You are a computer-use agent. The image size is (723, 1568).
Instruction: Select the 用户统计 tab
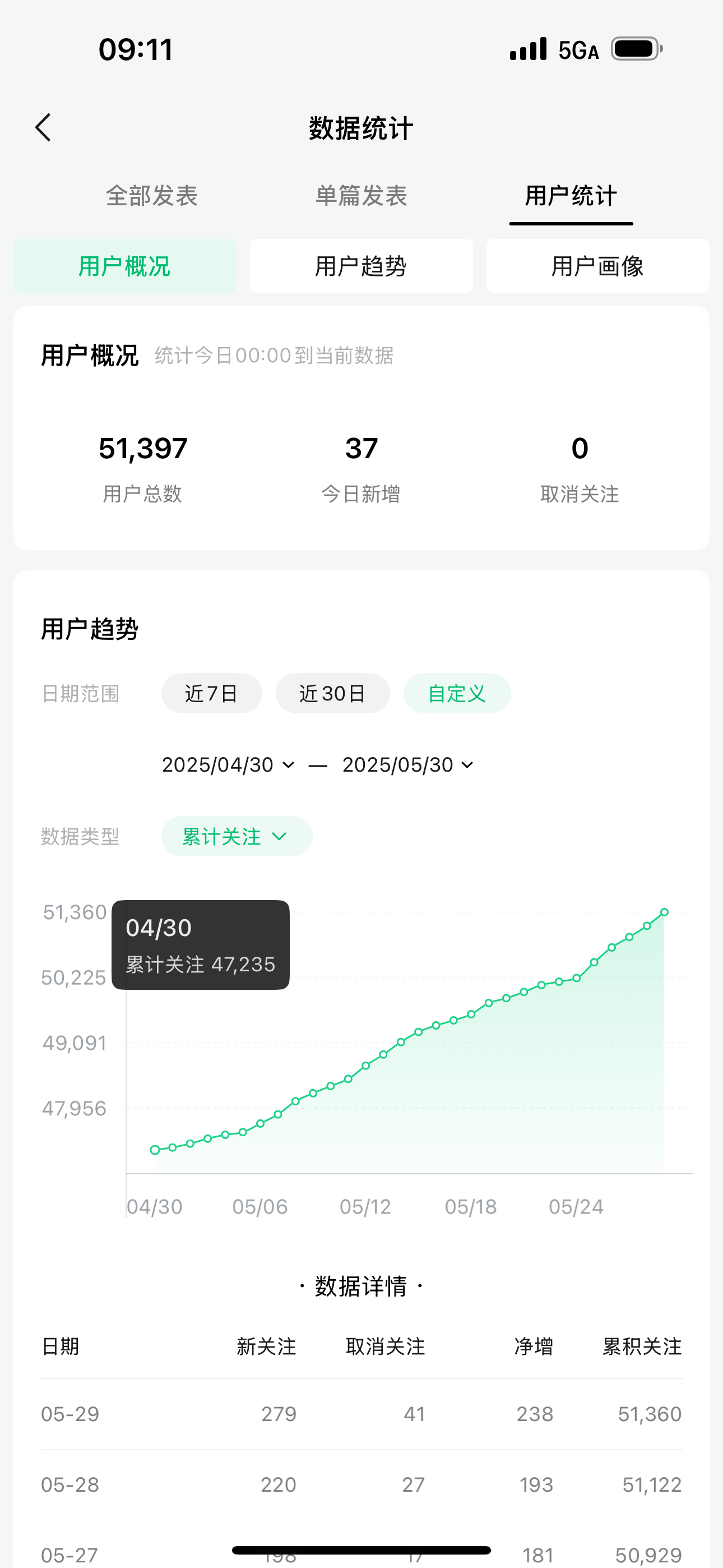coord(571,196)
